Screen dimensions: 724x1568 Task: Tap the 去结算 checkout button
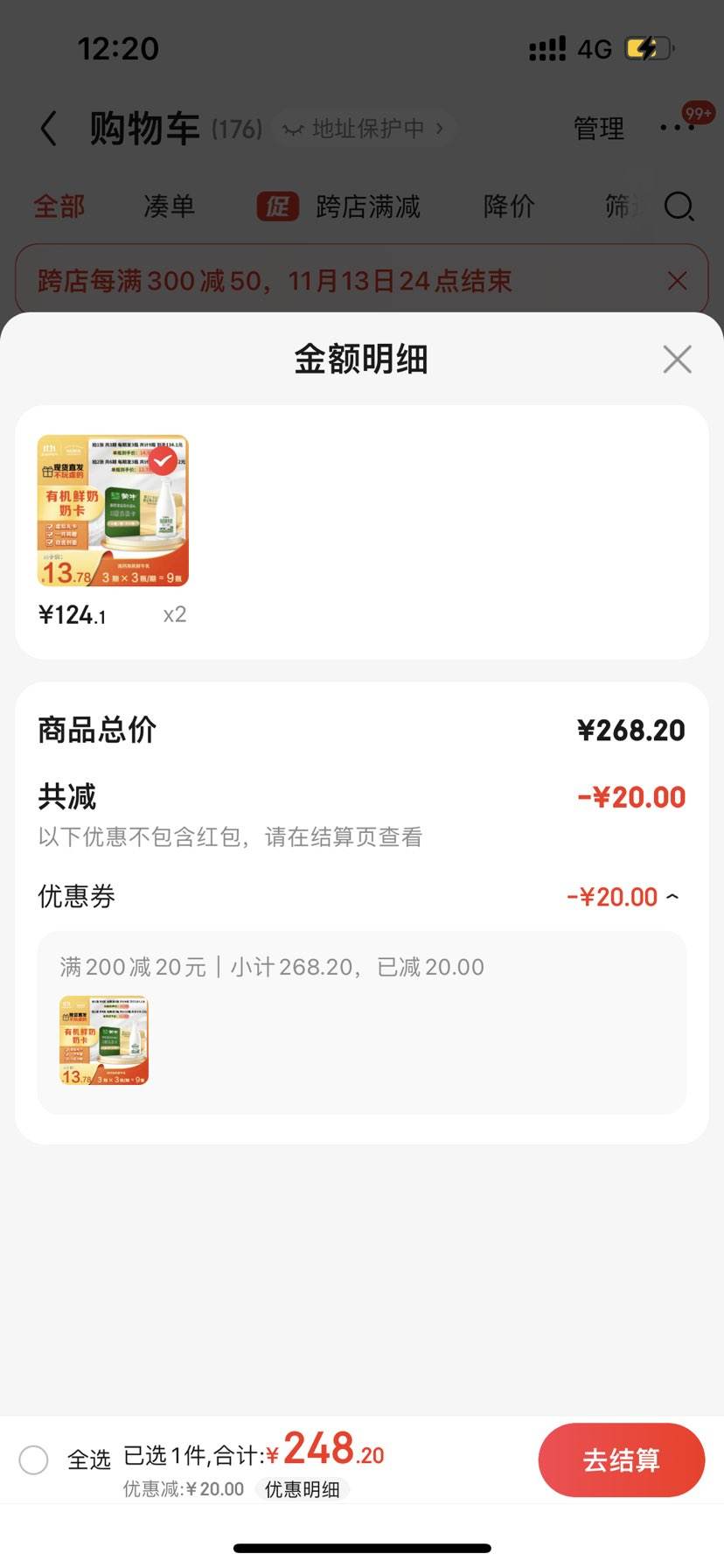point(622,1459)
